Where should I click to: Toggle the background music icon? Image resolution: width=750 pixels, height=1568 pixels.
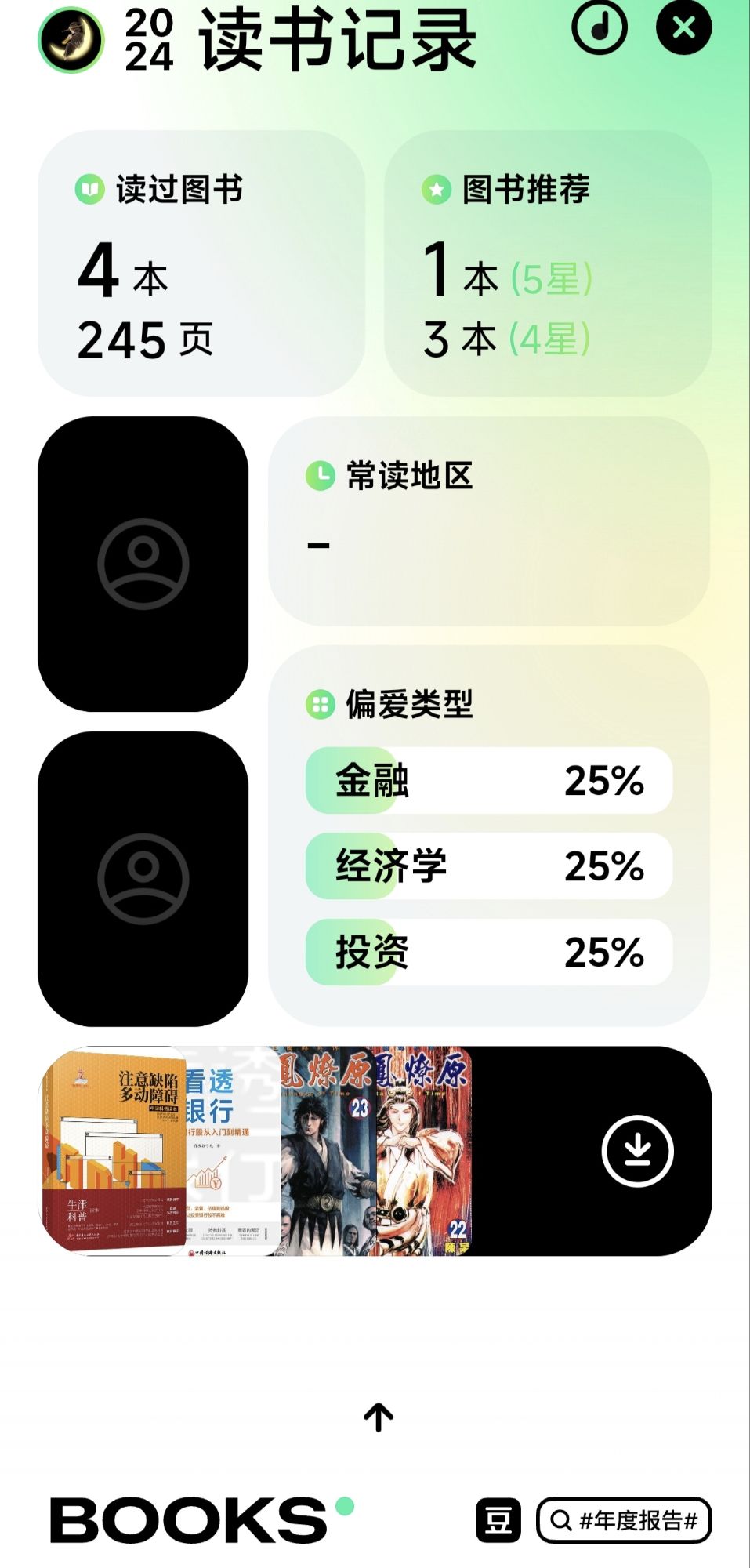(x=600, y=27)
